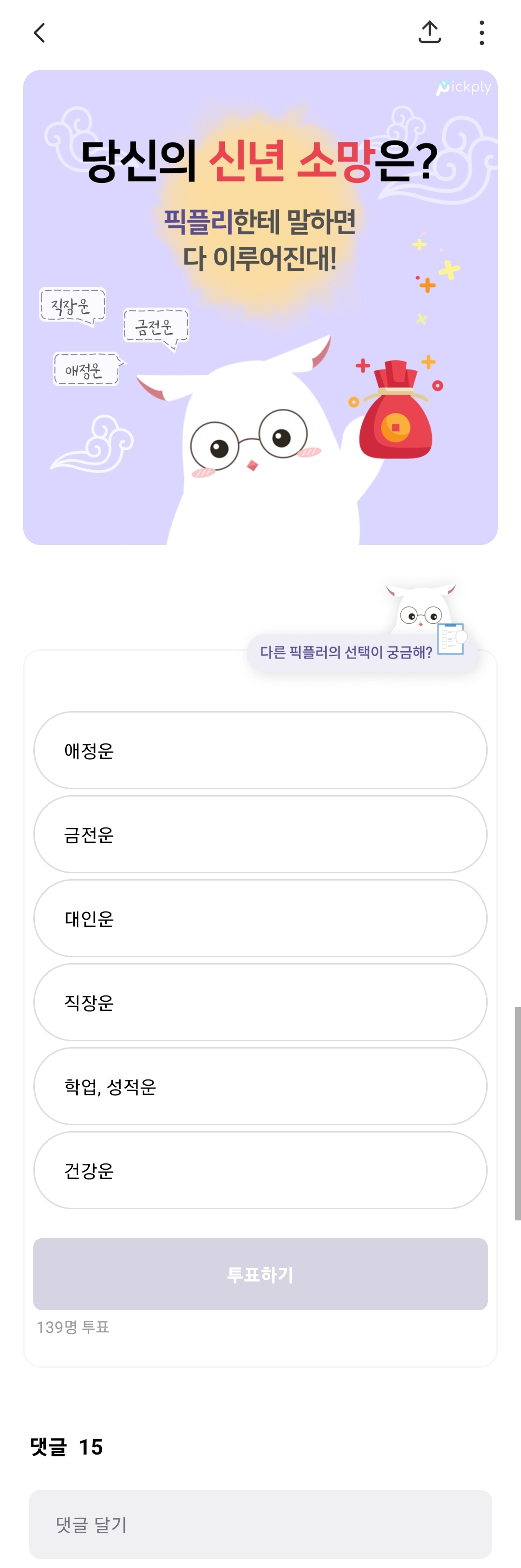521x1568 pixels.
Task: Select the 애정운 option
Action: pyautogui.click(x=260, y=750)
